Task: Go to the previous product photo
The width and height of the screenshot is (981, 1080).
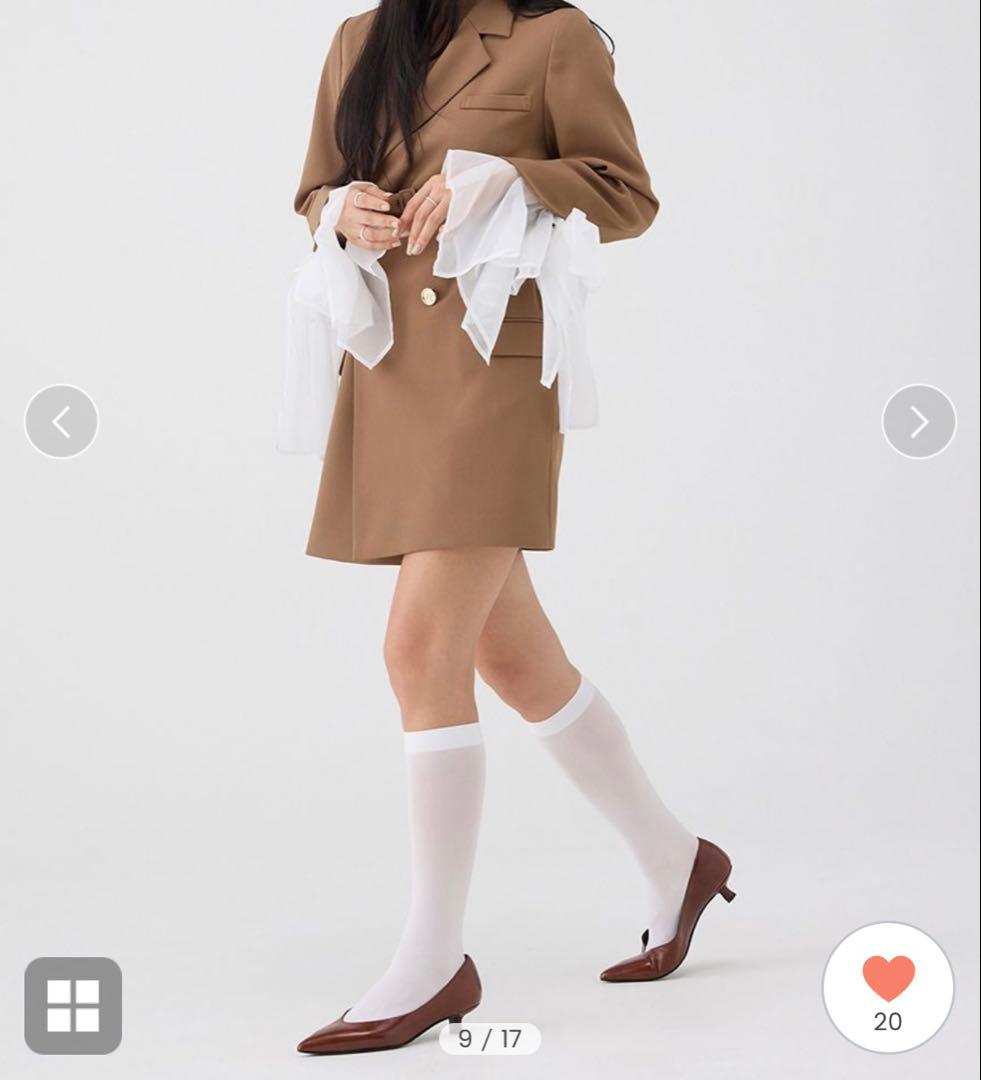Action: (61, 422)
